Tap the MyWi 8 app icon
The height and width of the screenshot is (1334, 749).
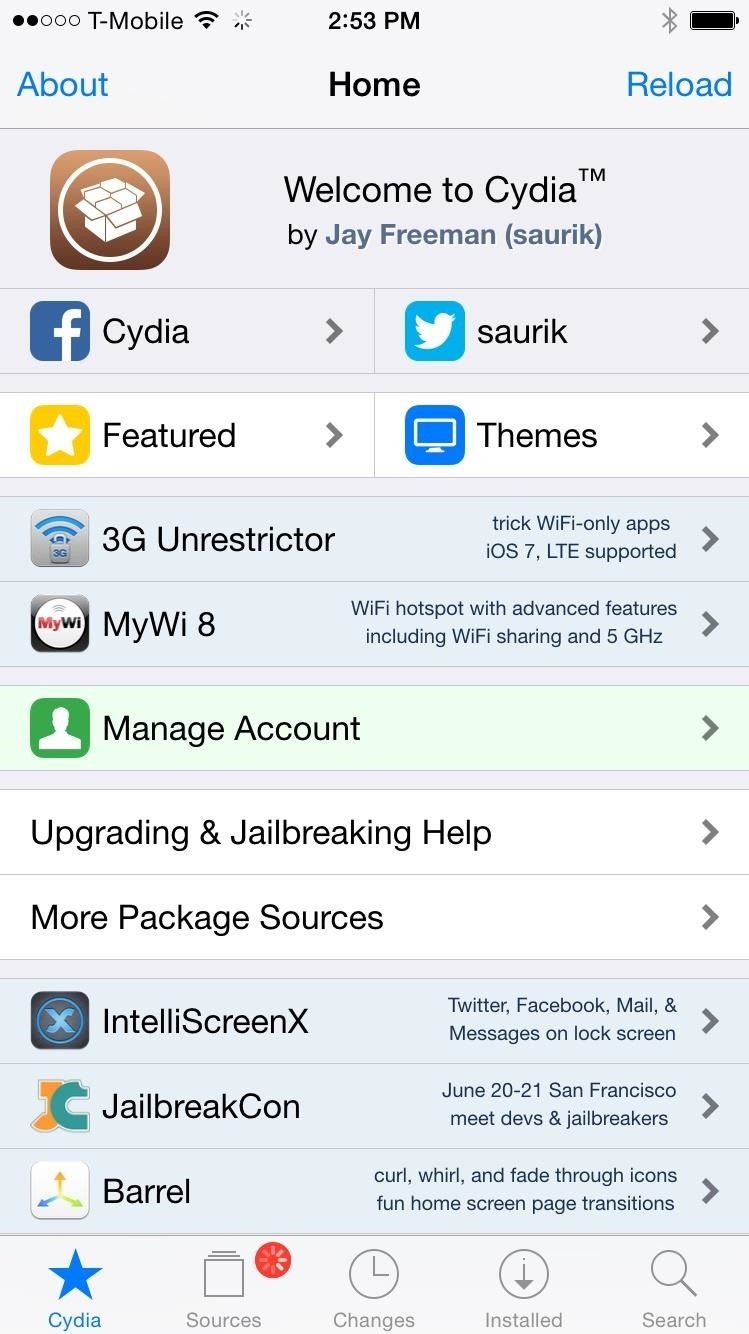59,624
